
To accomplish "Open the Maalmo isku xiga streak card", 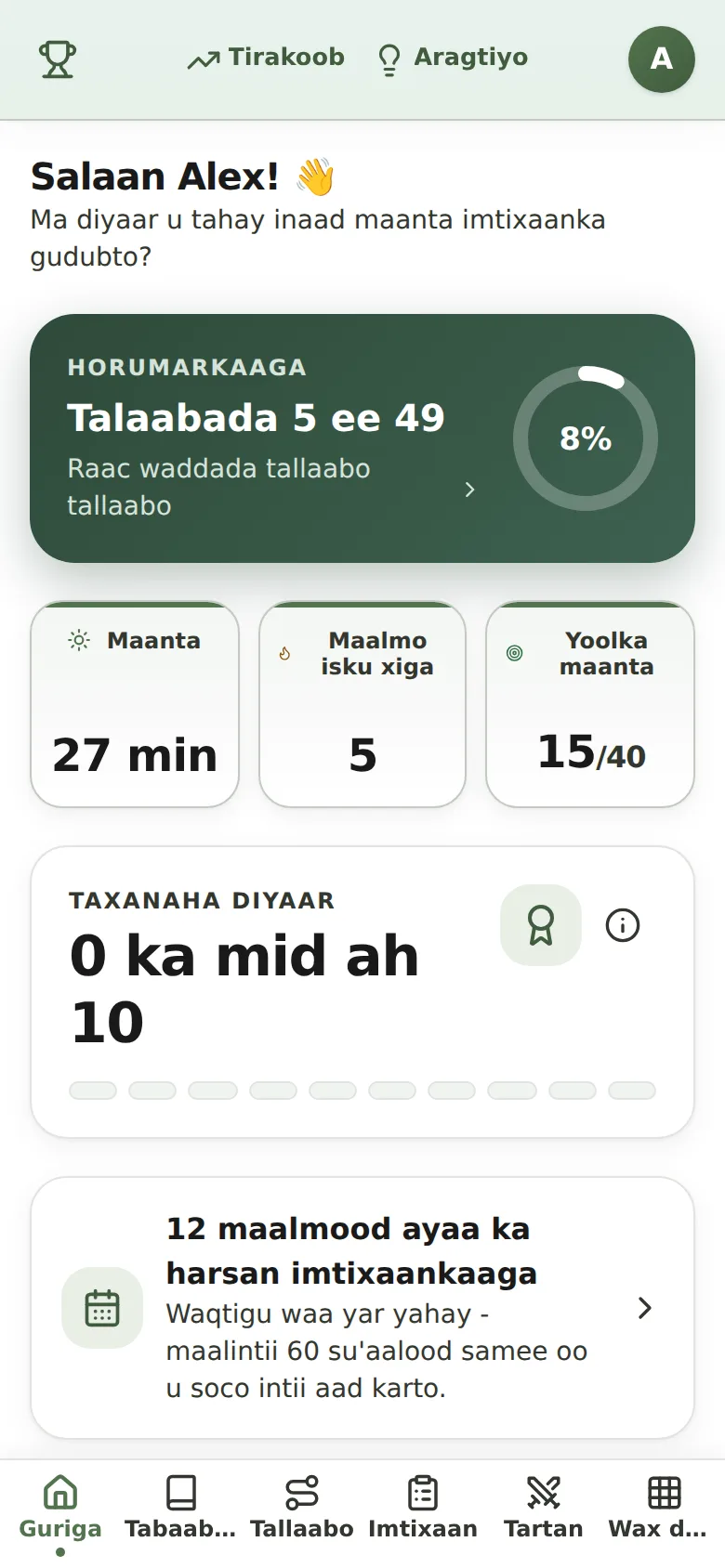I will pyautogui.click(x=362, y=704).
